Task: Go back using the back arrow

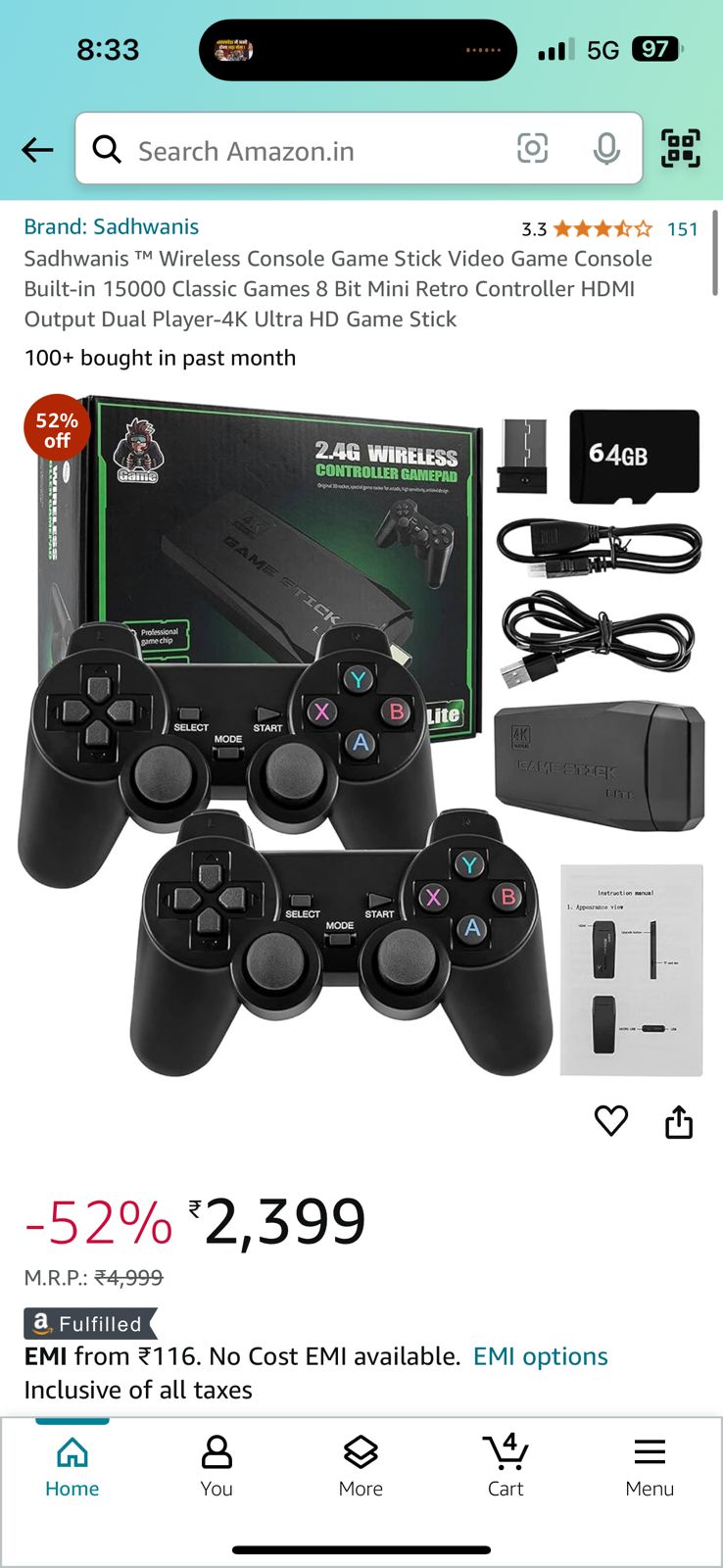Action: [x=37, y=150]
